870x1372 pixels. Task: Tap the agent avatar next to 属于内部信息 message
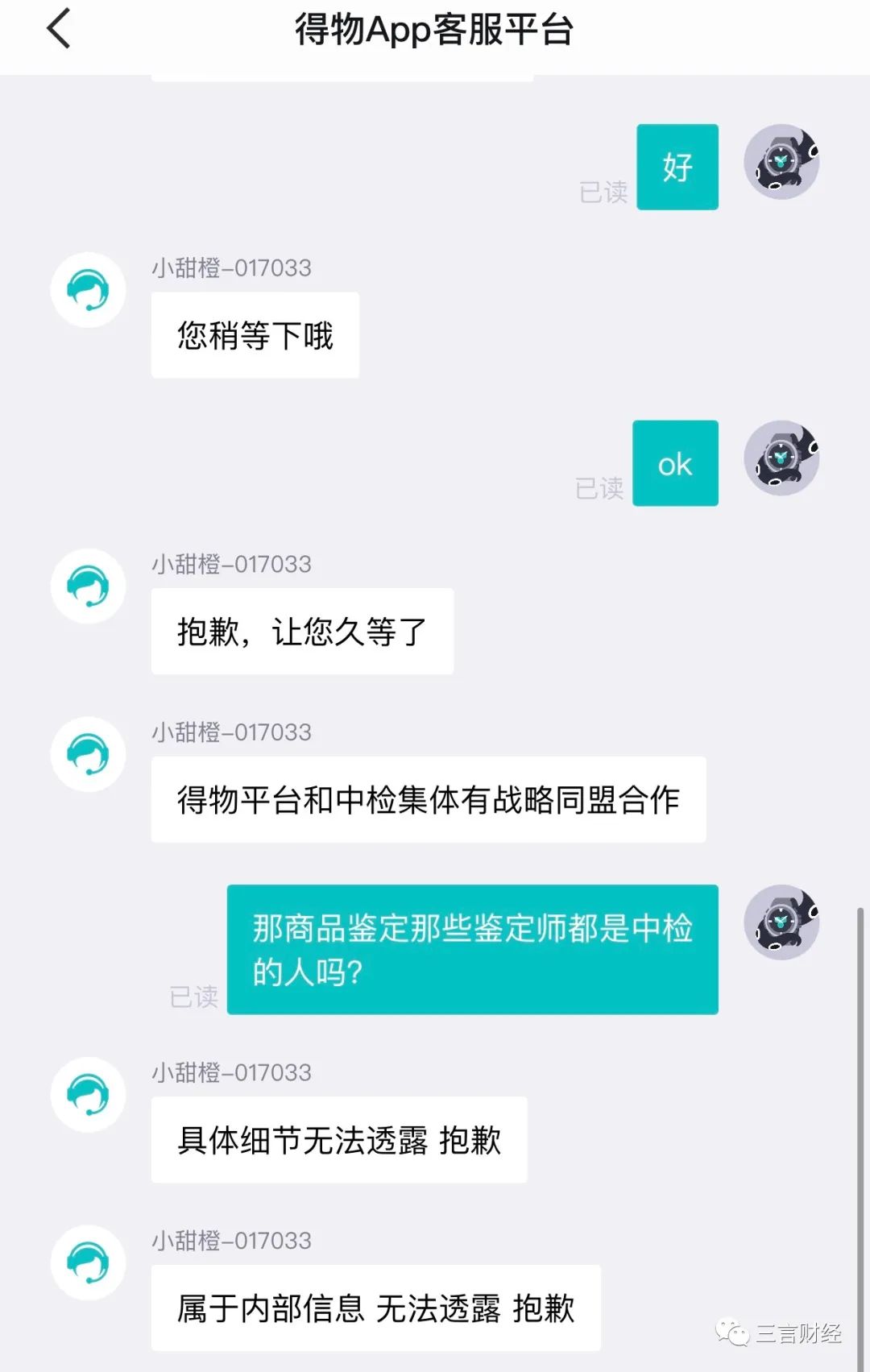[x=87, y=1262]
